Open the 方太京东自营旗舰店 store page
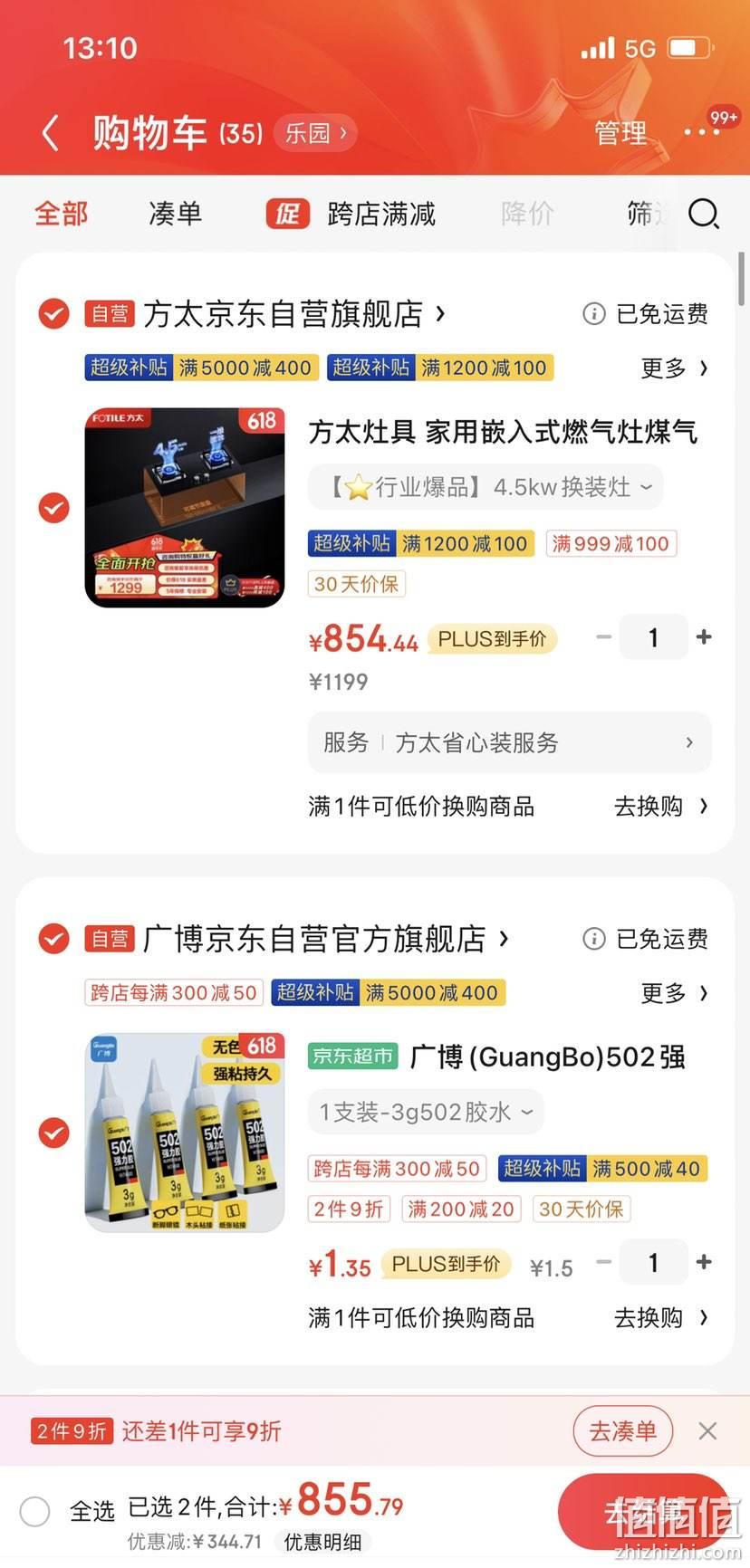 pos(294,314)
